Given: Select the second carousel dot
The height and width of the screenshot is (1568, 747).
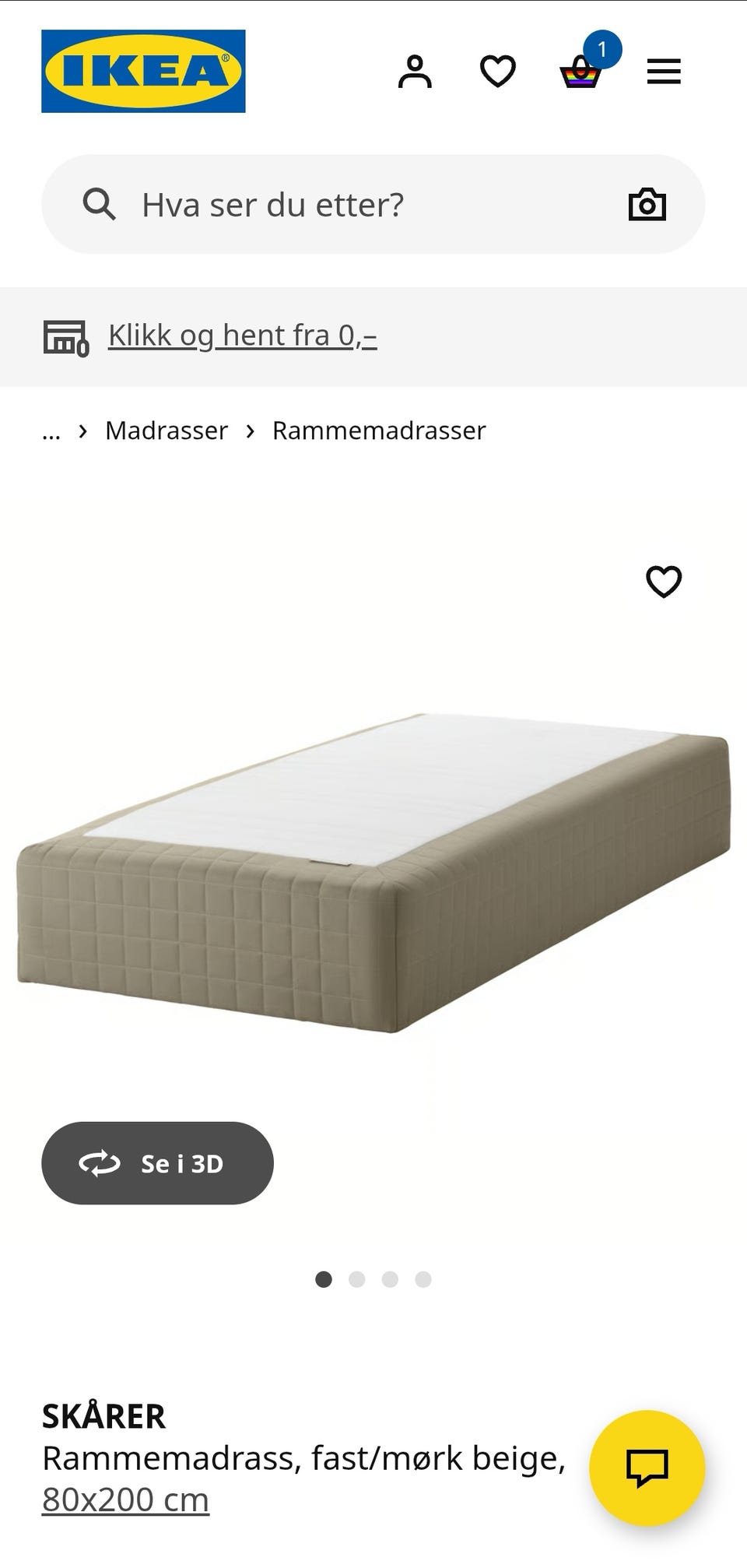Looking at the screenshot, I should click(357, 1278).
